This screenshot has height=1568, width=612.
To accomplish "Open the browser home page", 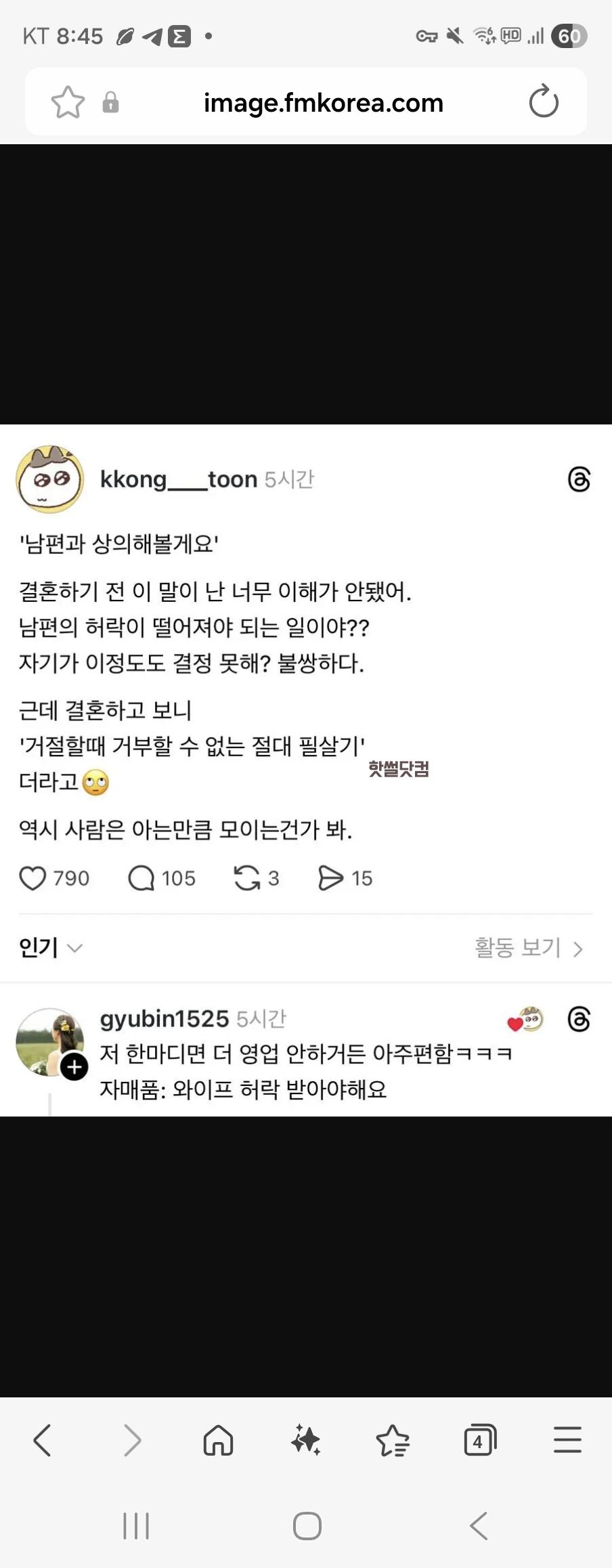I will [x=218, y=1440].
